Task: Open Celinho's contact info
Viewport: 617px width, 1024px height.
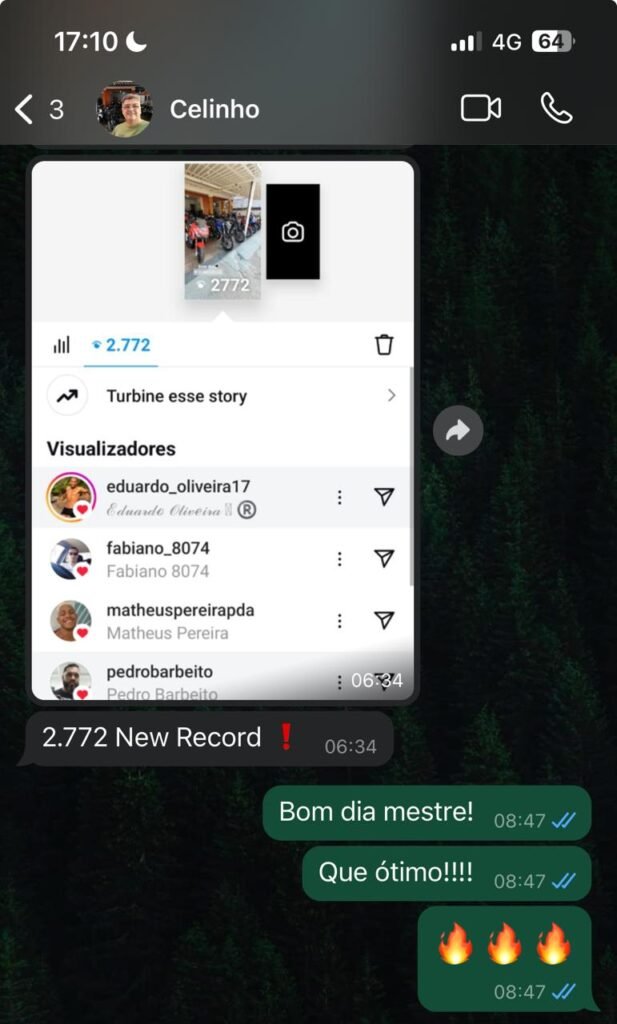Action: click(213, 109)
